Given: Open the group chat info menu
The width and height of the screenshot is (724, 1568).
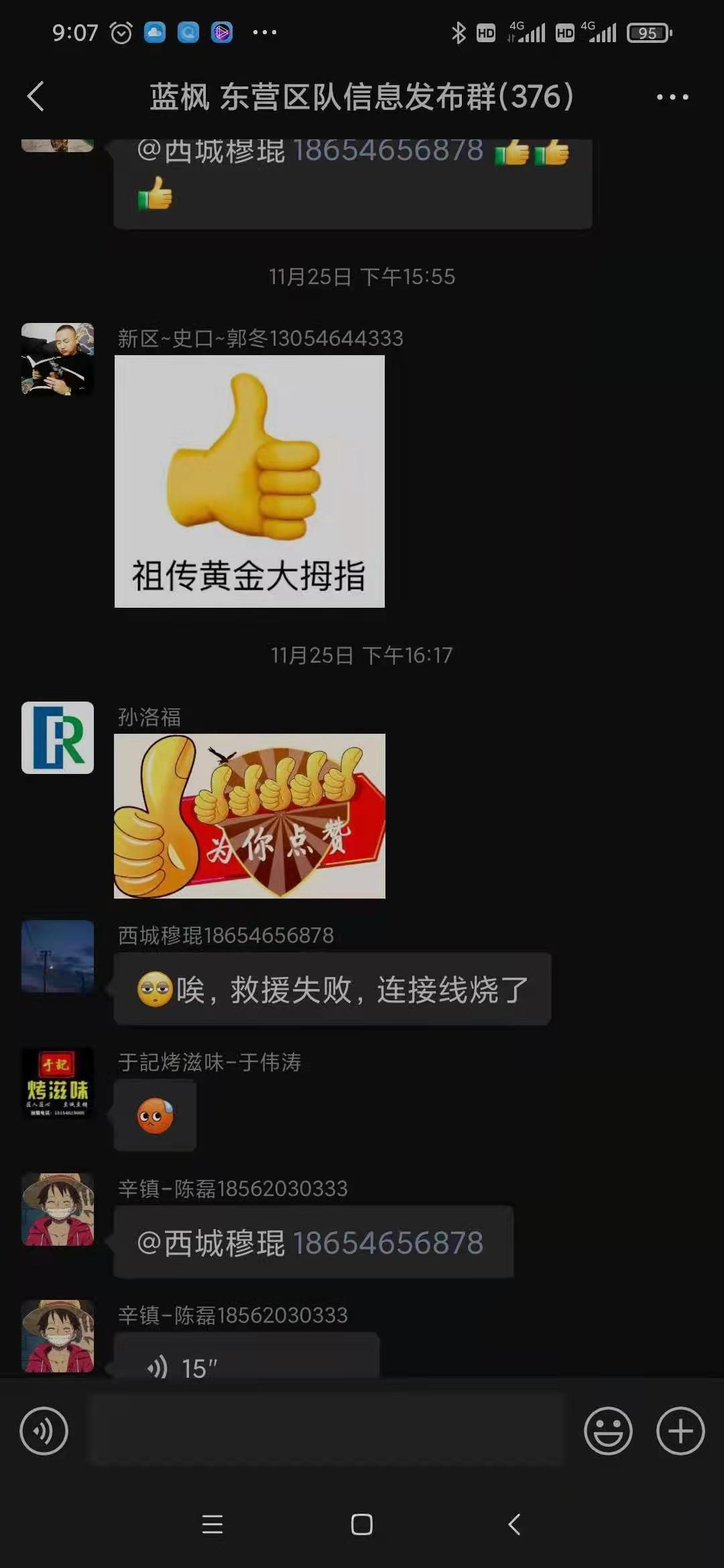Looking at the screenshot, I should [672, 97].
